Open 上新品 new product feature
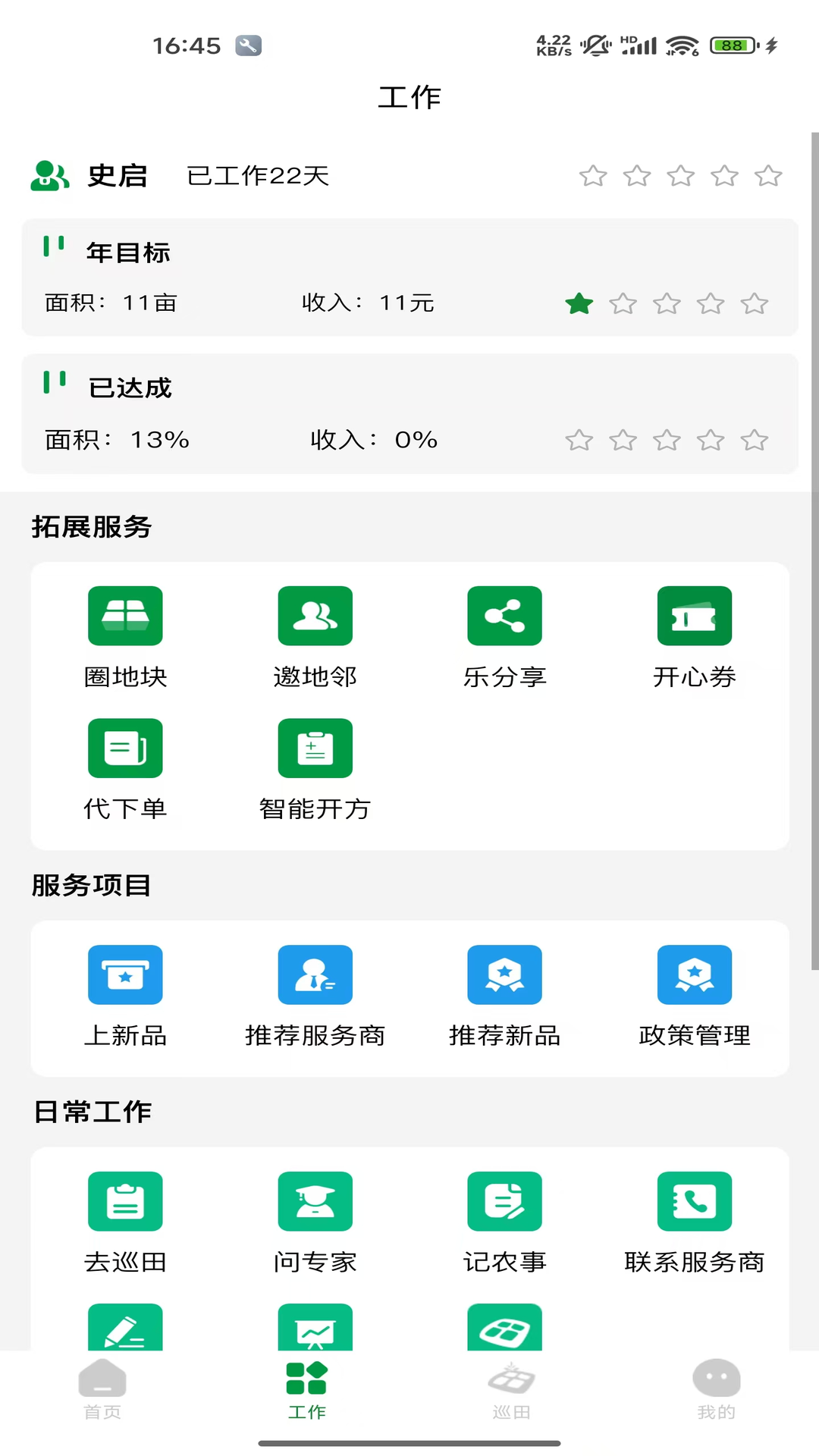 tap(125, 975)
